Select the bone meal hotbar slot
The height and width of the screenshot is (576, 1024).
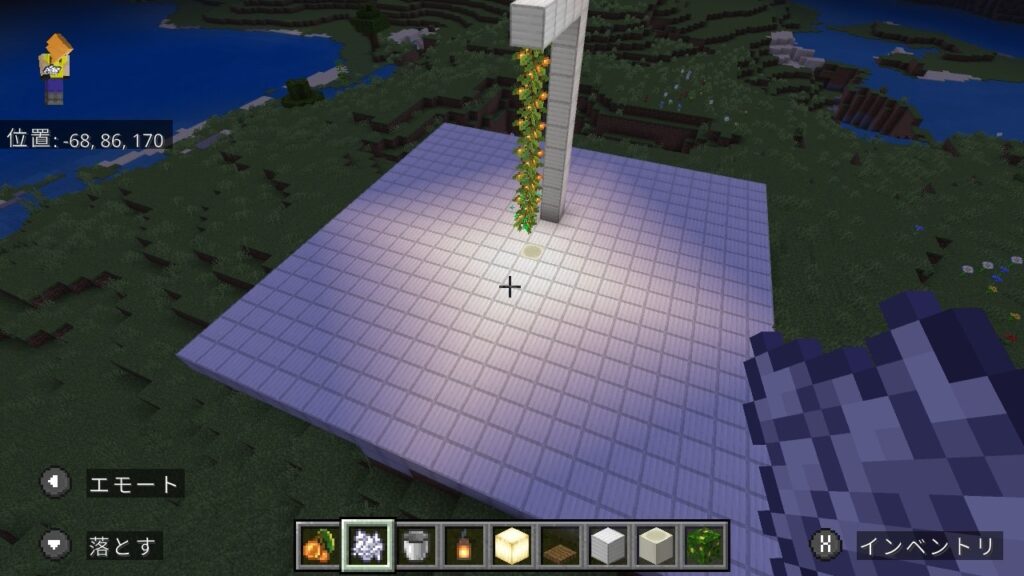tap(367, 546)
